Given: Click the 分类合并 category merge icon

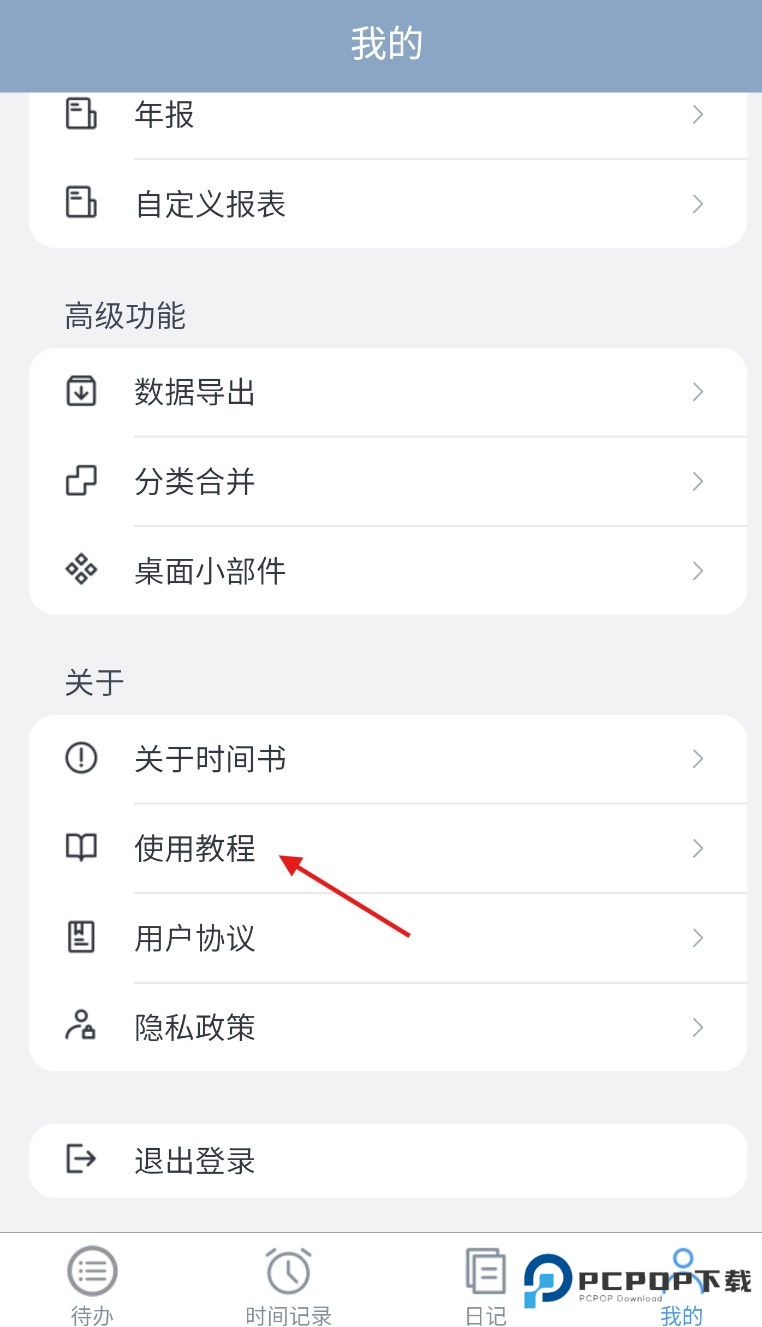Looking at the screenshot, I should 81,481.
